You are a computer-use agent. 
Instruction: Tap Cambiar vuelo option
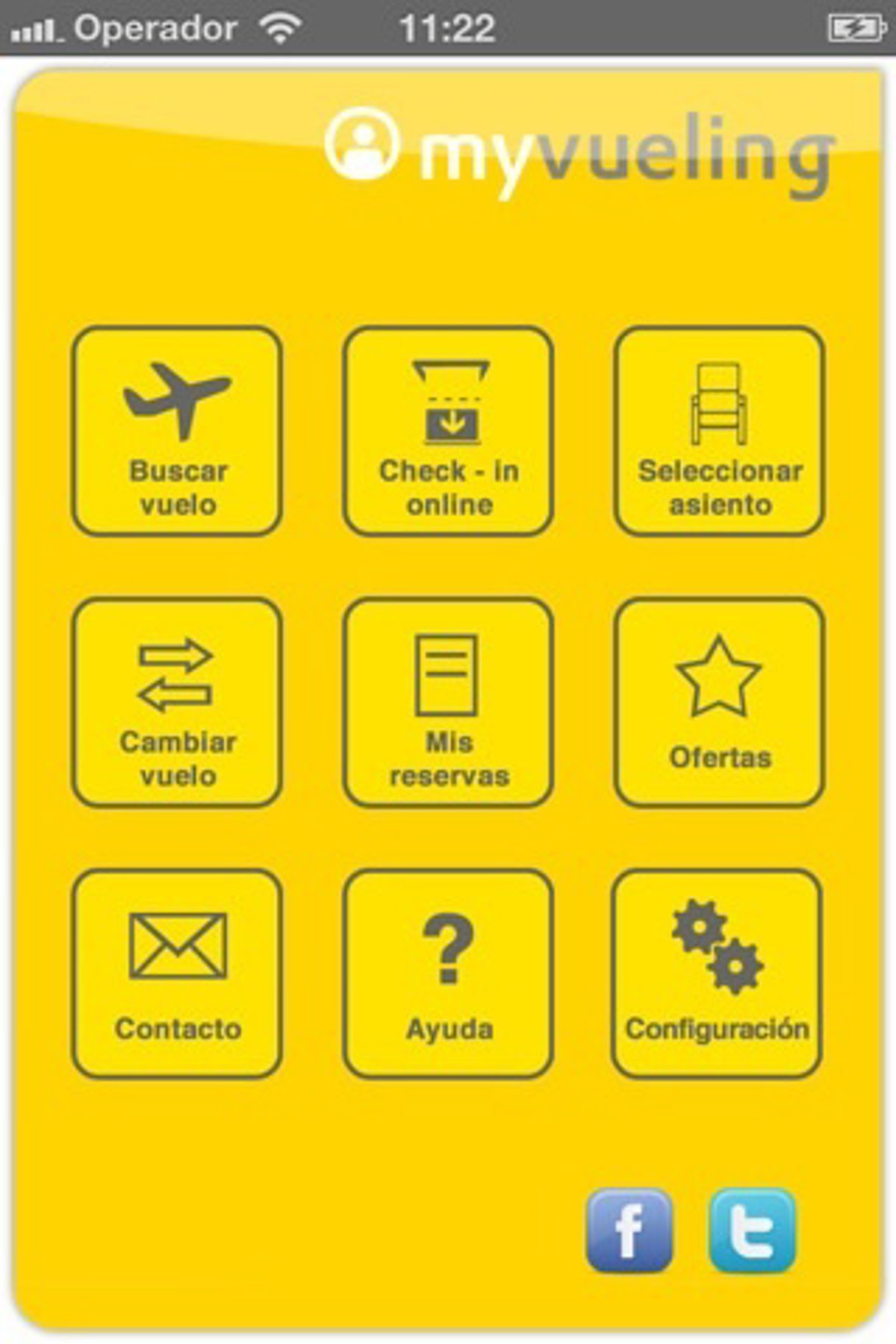click(x=177, y=702)
